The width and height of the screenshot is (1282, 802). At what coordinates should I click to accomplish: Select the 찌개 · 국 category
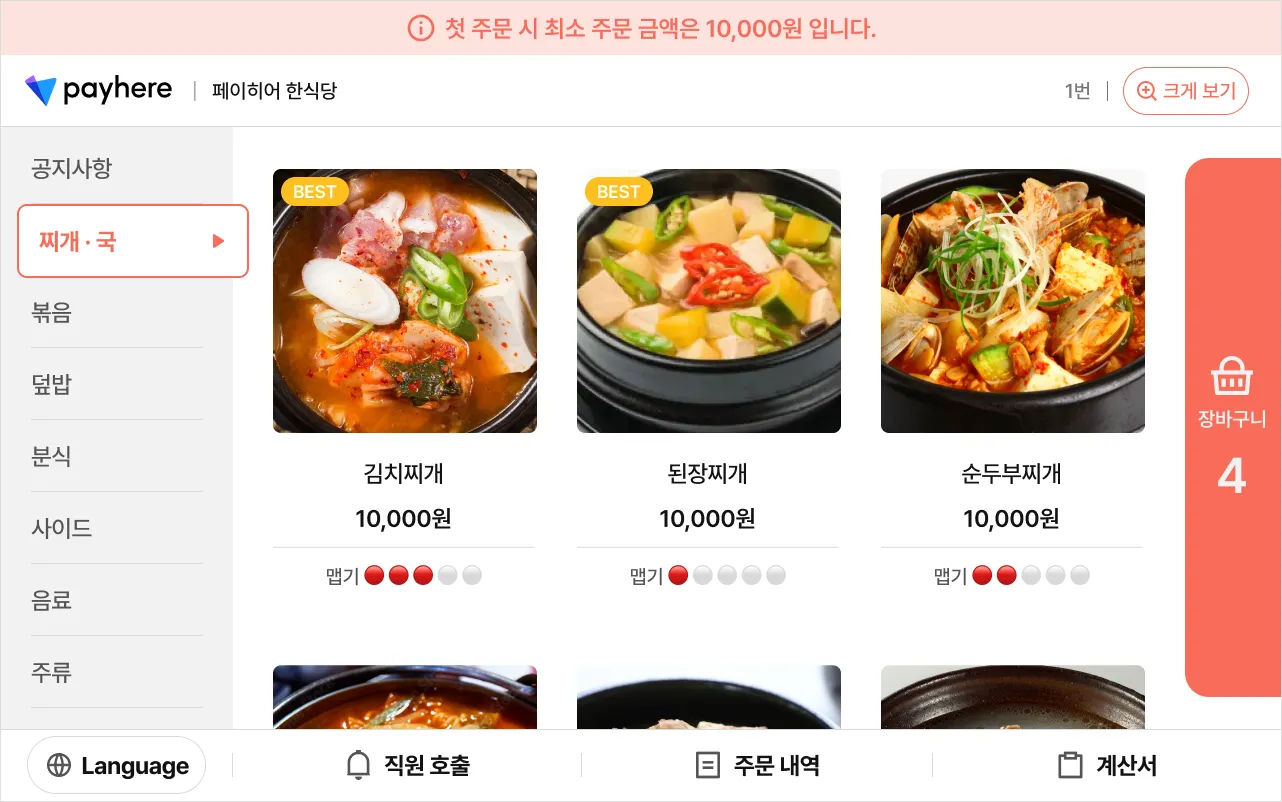click(x=132, y=241)
